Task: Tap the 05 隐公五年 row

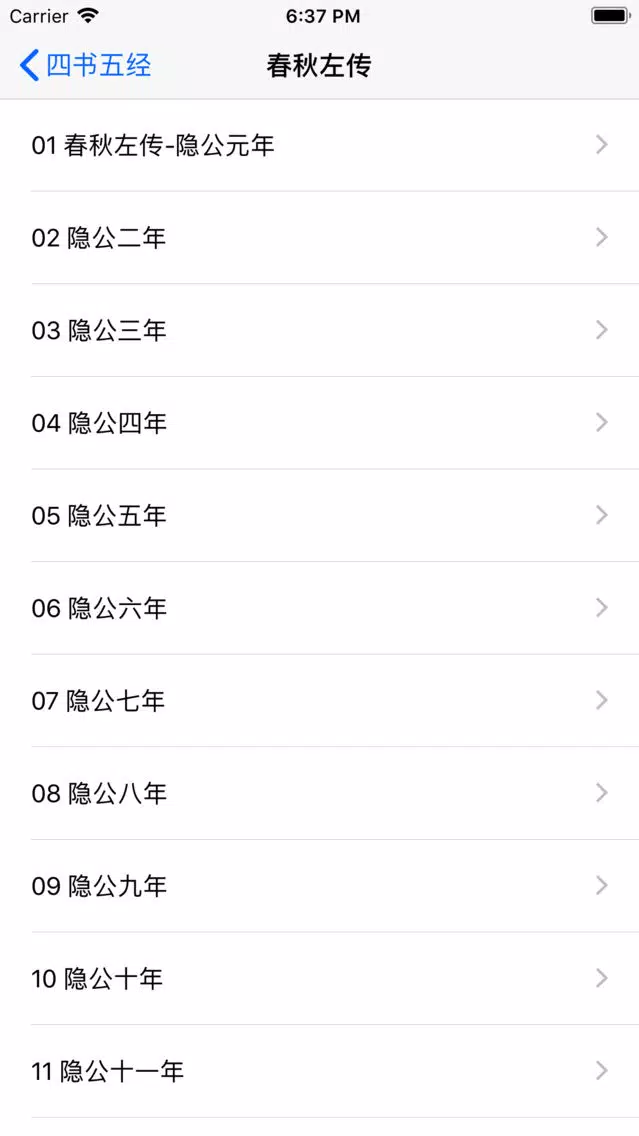Action: pyautogui.click(x=320, y=516)
